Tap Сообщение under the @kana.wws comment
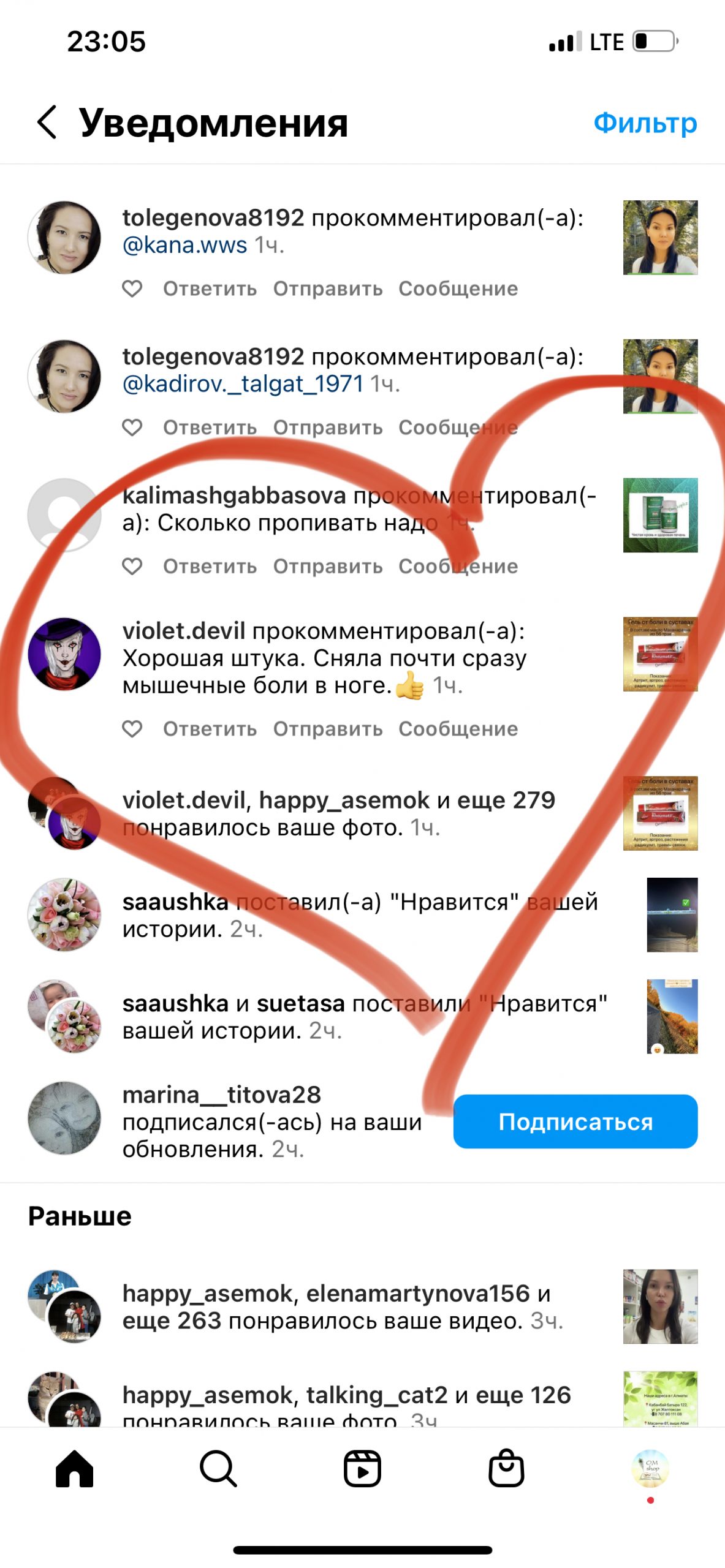Screen dimensions: 725x1568 point(458,288)
